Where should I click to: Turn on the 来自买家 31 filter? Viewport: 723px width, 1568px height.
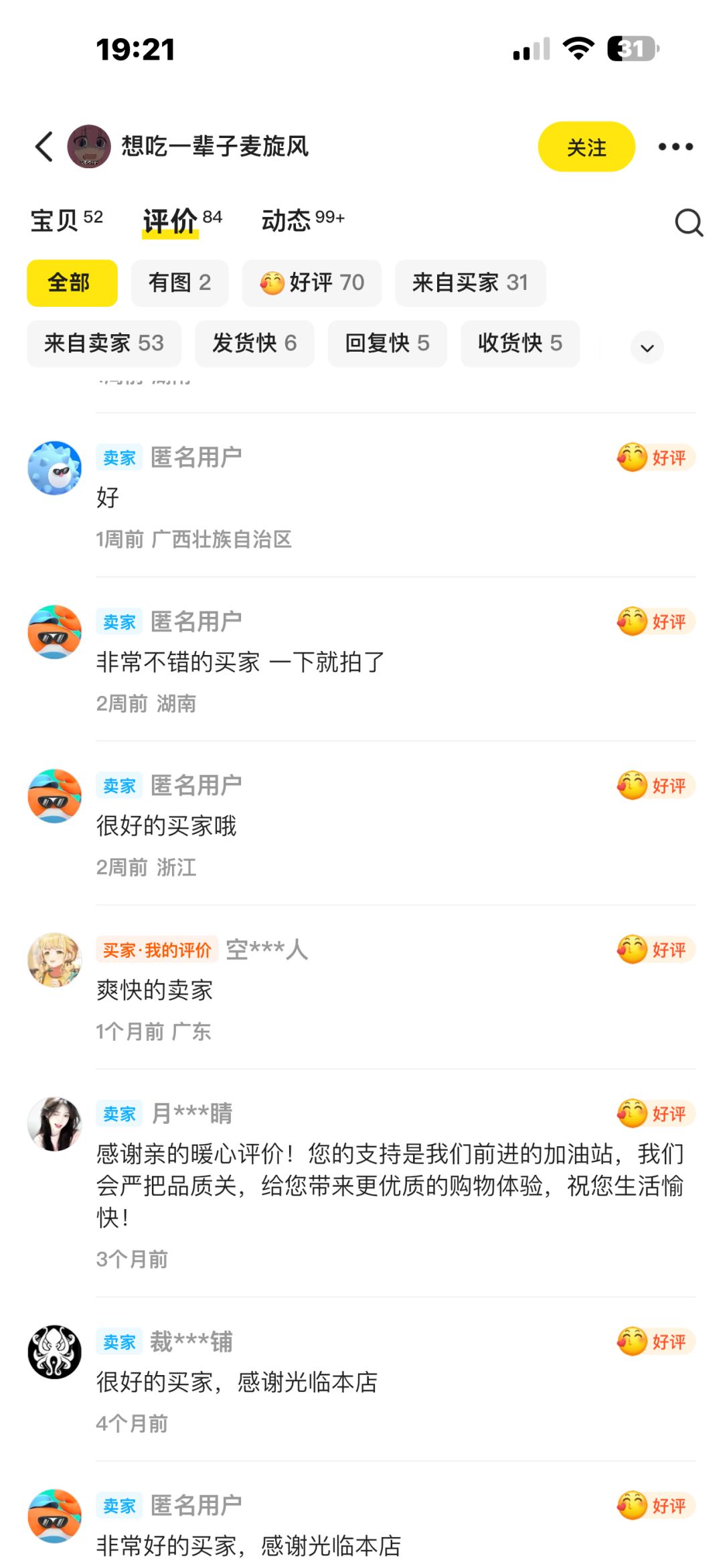(x=471, y=283)
